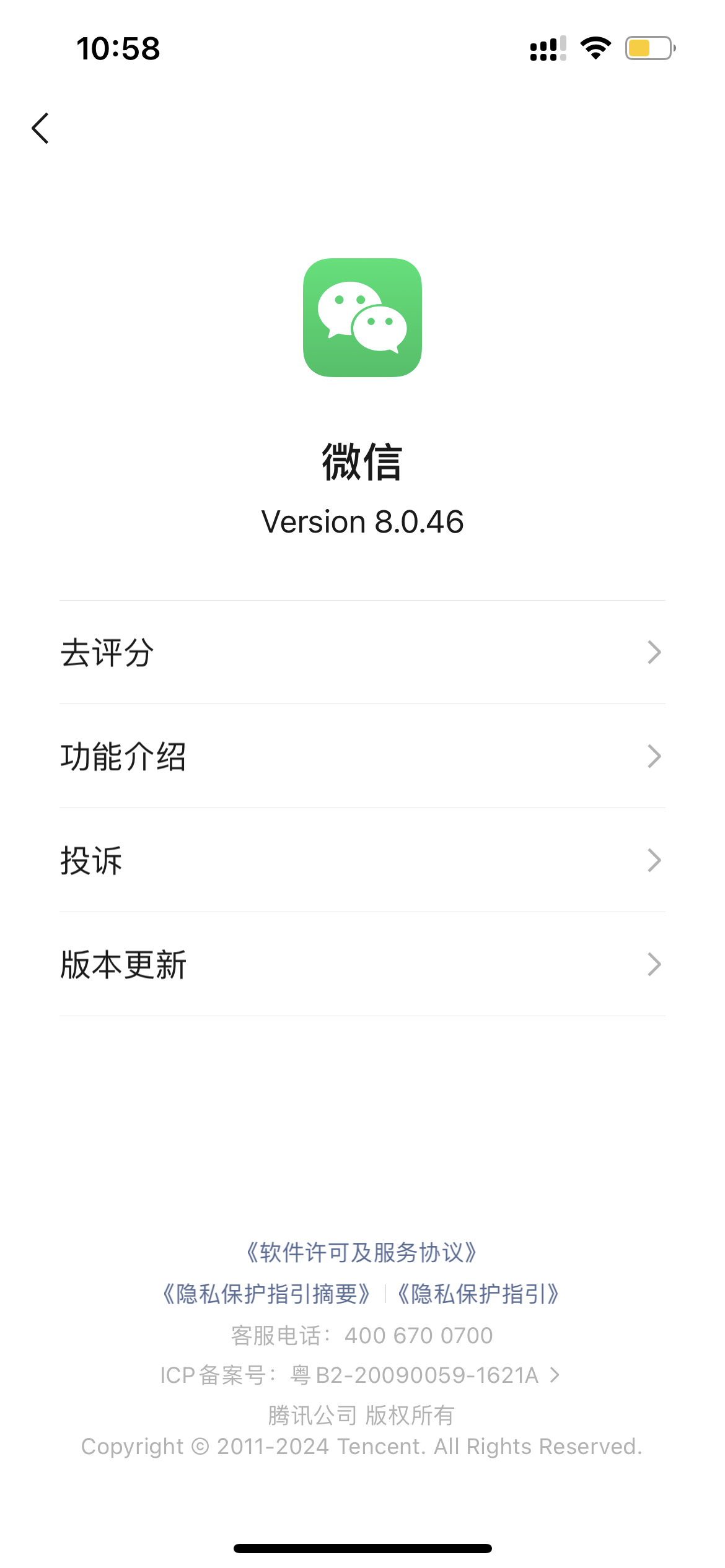Open the 隐私保护指引摘要 link
This screenshot has width=725, height=1568.
click(x=266, y=1294)
